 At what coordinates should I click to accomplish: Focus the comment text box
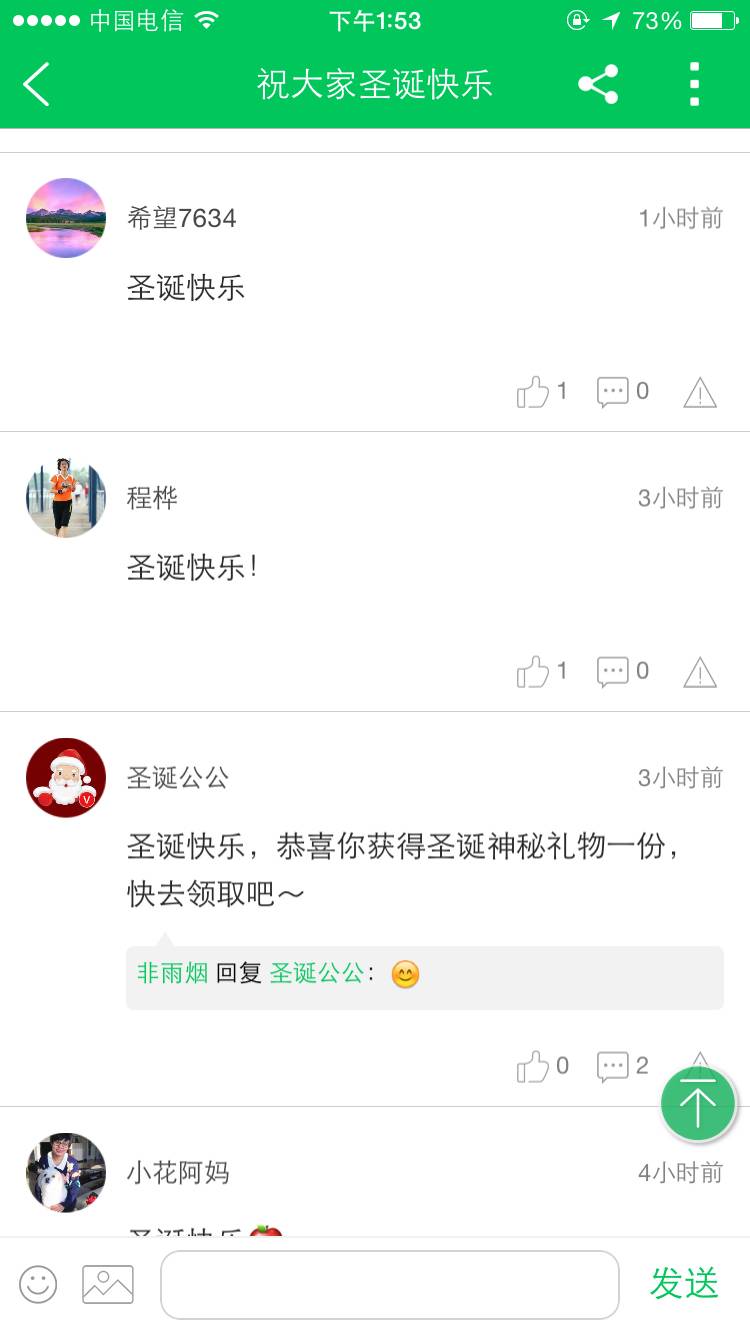(390, 1284)
